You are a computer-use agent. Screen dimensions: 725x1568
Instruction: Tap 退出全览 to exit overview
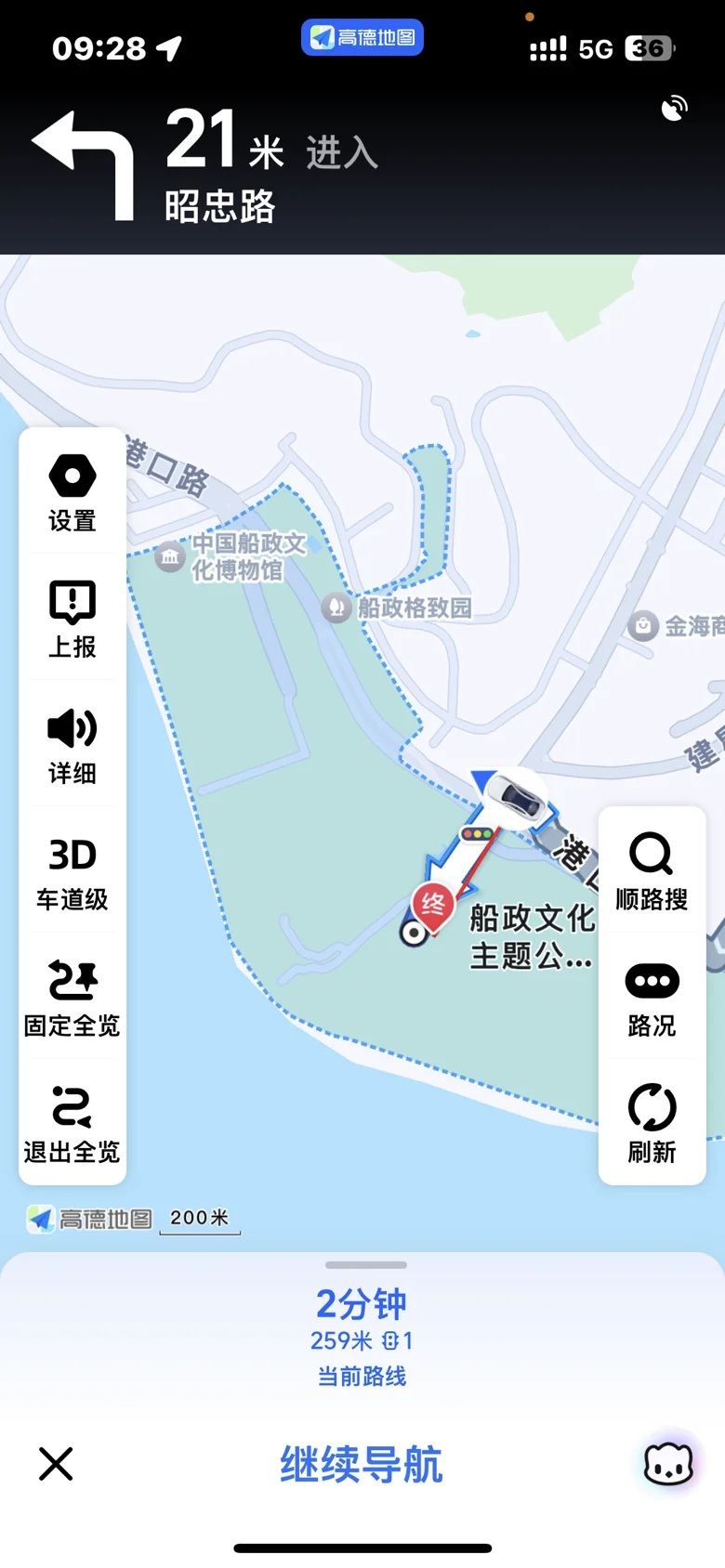click(72, 1124)
